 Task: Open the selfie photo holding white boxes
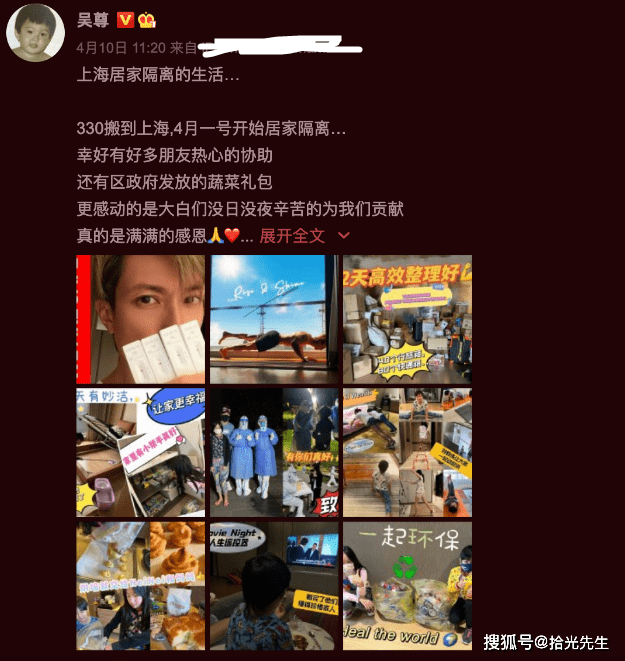point(141,319)
